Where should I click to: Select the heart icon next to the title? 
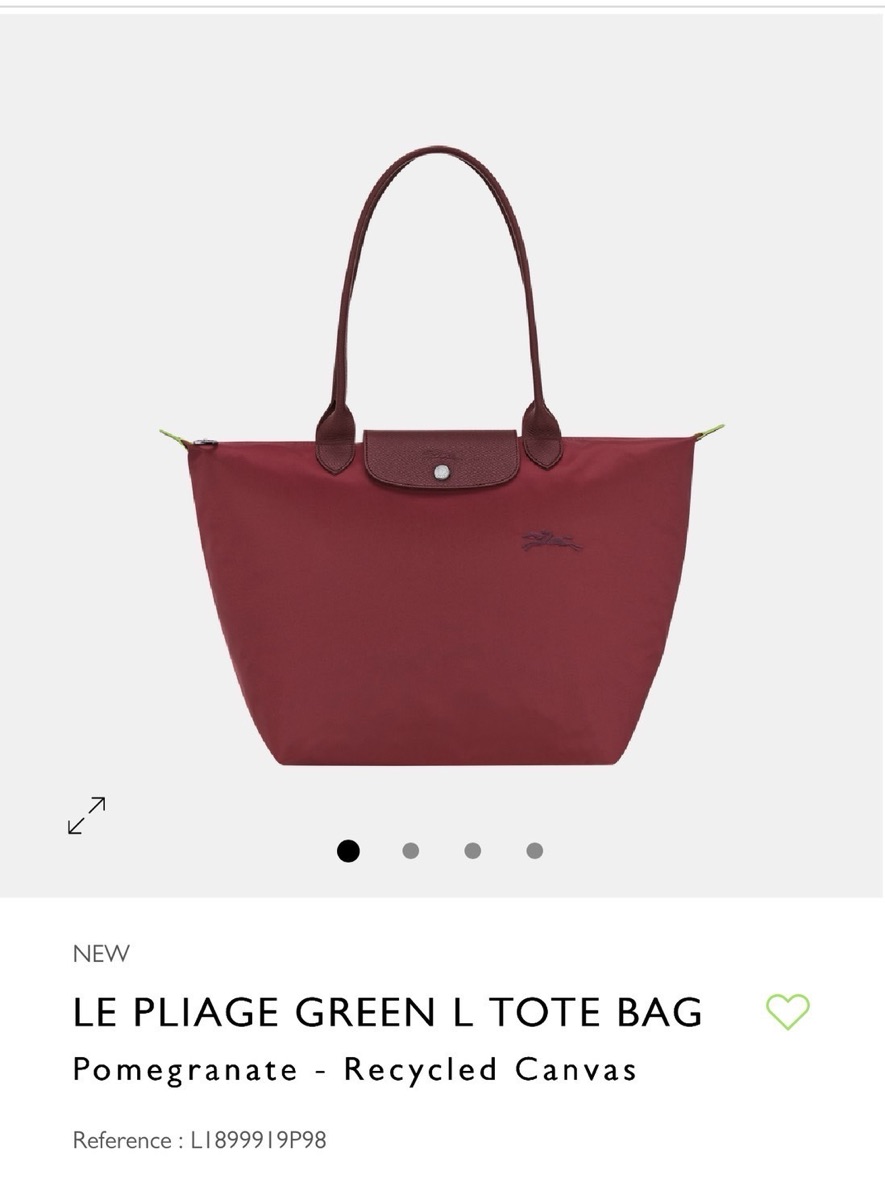(788, 1013)
